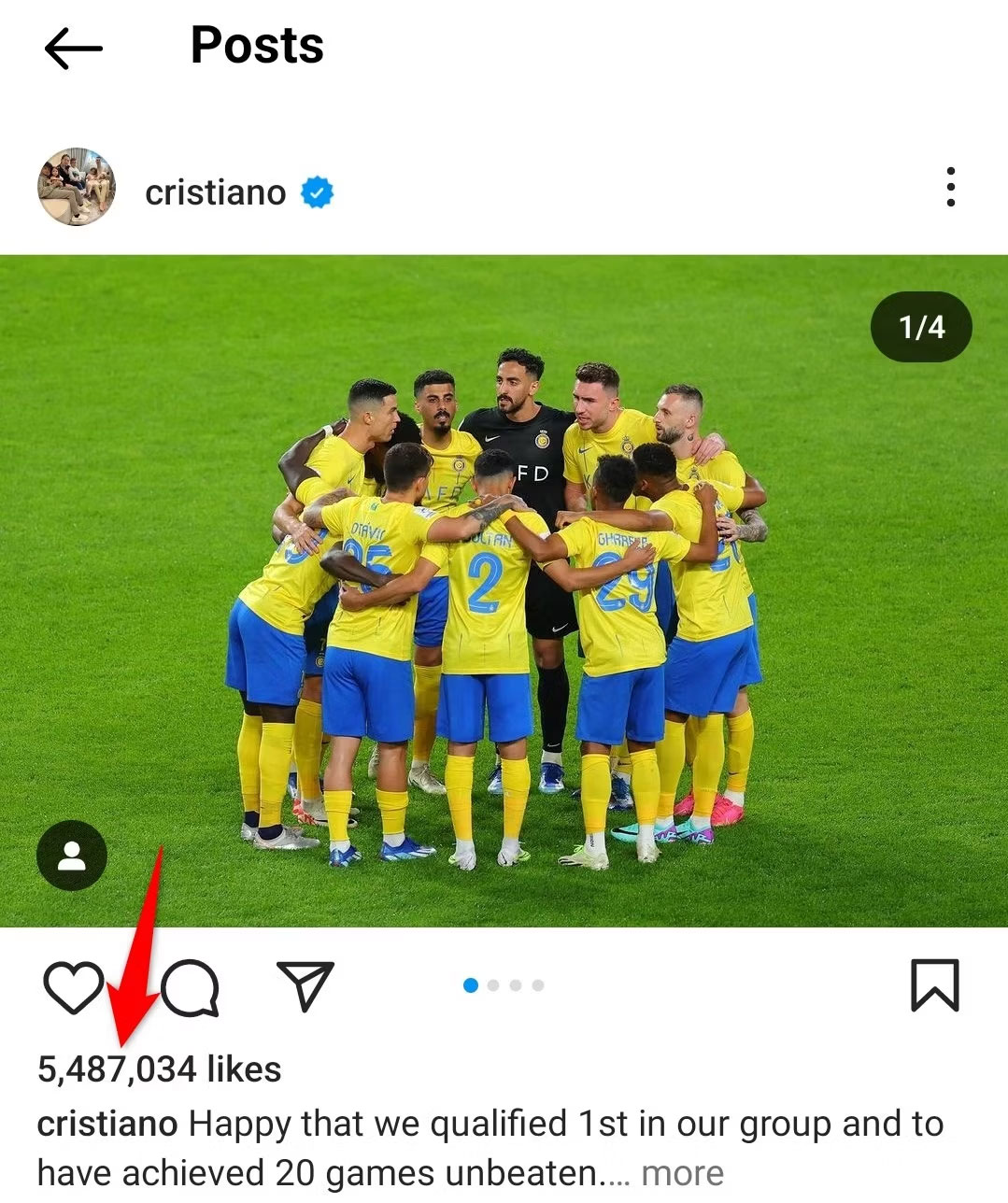The width and height of the screenshot is (1008, 1203).
Task: Go back from the Posts screen
Action: pyautogui.click(x=73, y=47)
